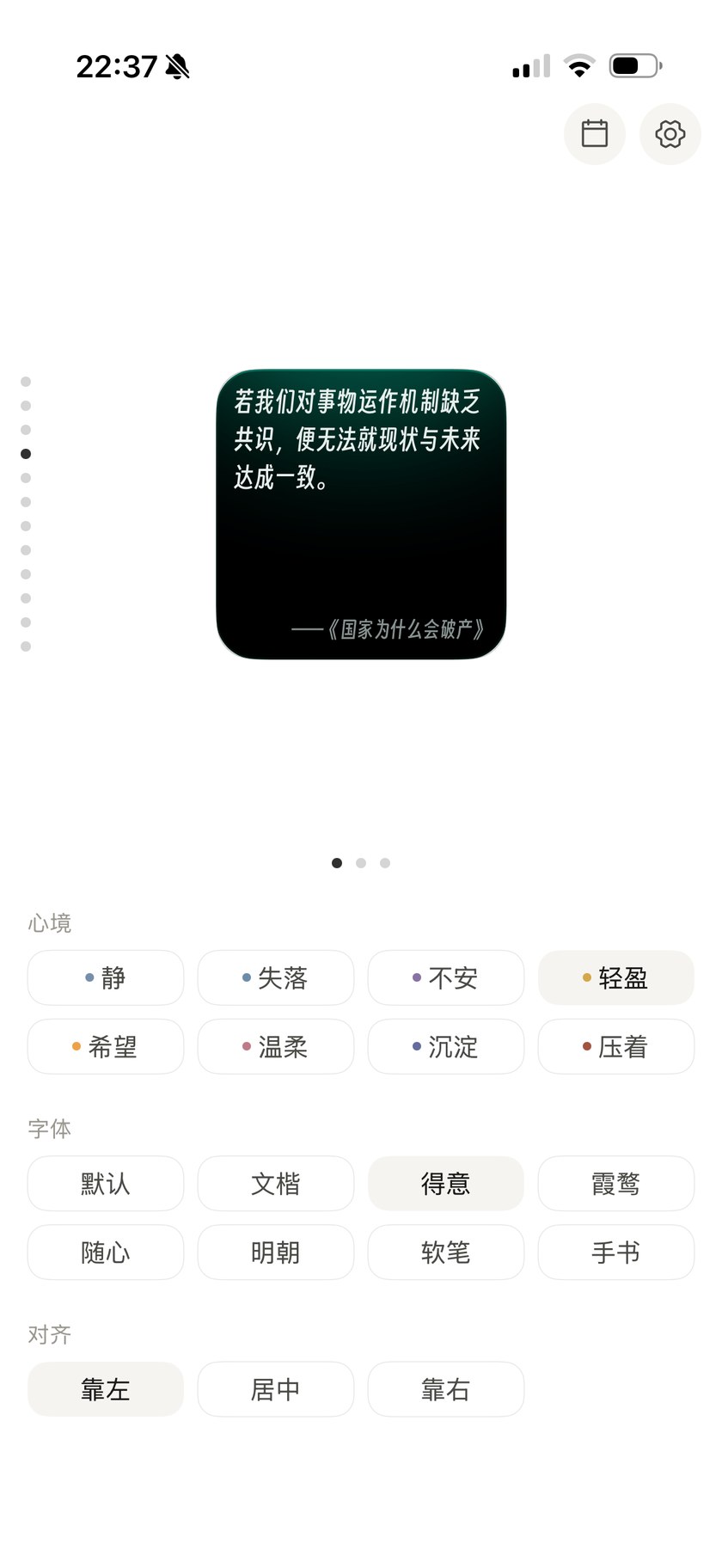The height and width of the screenshot is (1568, 722).
Task: Choose the 沉淀 mood
Action: pyautogui.click(x=446, y=1046)
